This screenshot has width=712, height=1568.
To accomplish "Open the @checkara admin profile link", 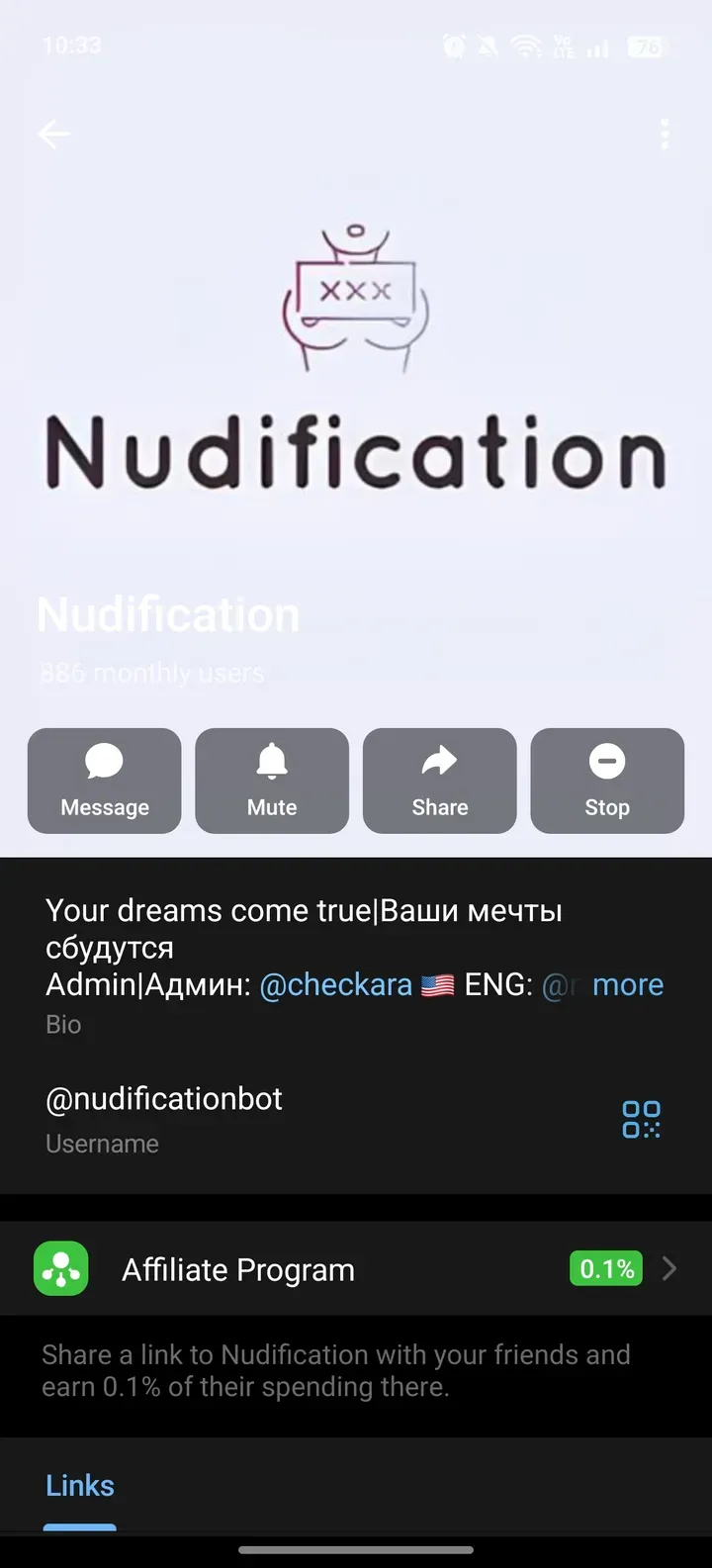I will [336, 984].
